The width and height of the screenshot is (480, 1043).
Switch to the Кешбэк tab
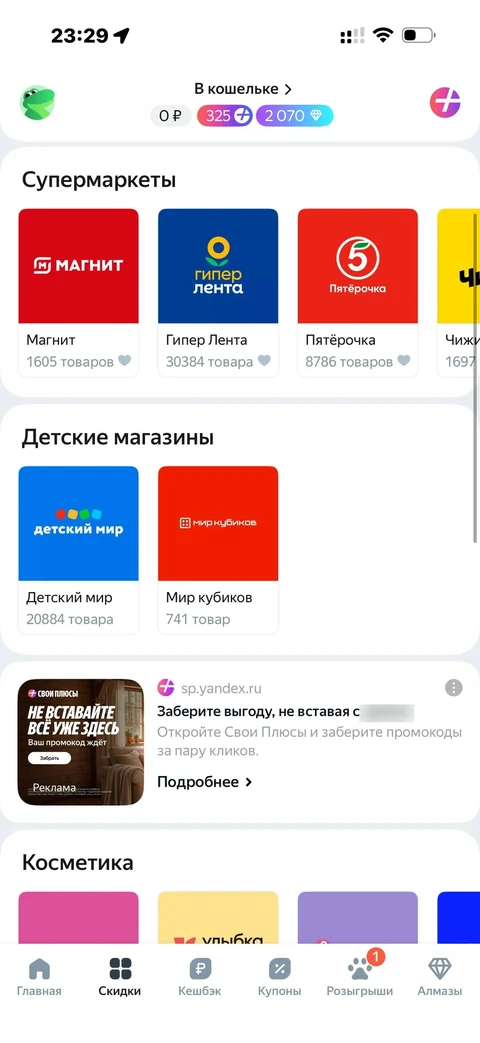pos(199,976)
